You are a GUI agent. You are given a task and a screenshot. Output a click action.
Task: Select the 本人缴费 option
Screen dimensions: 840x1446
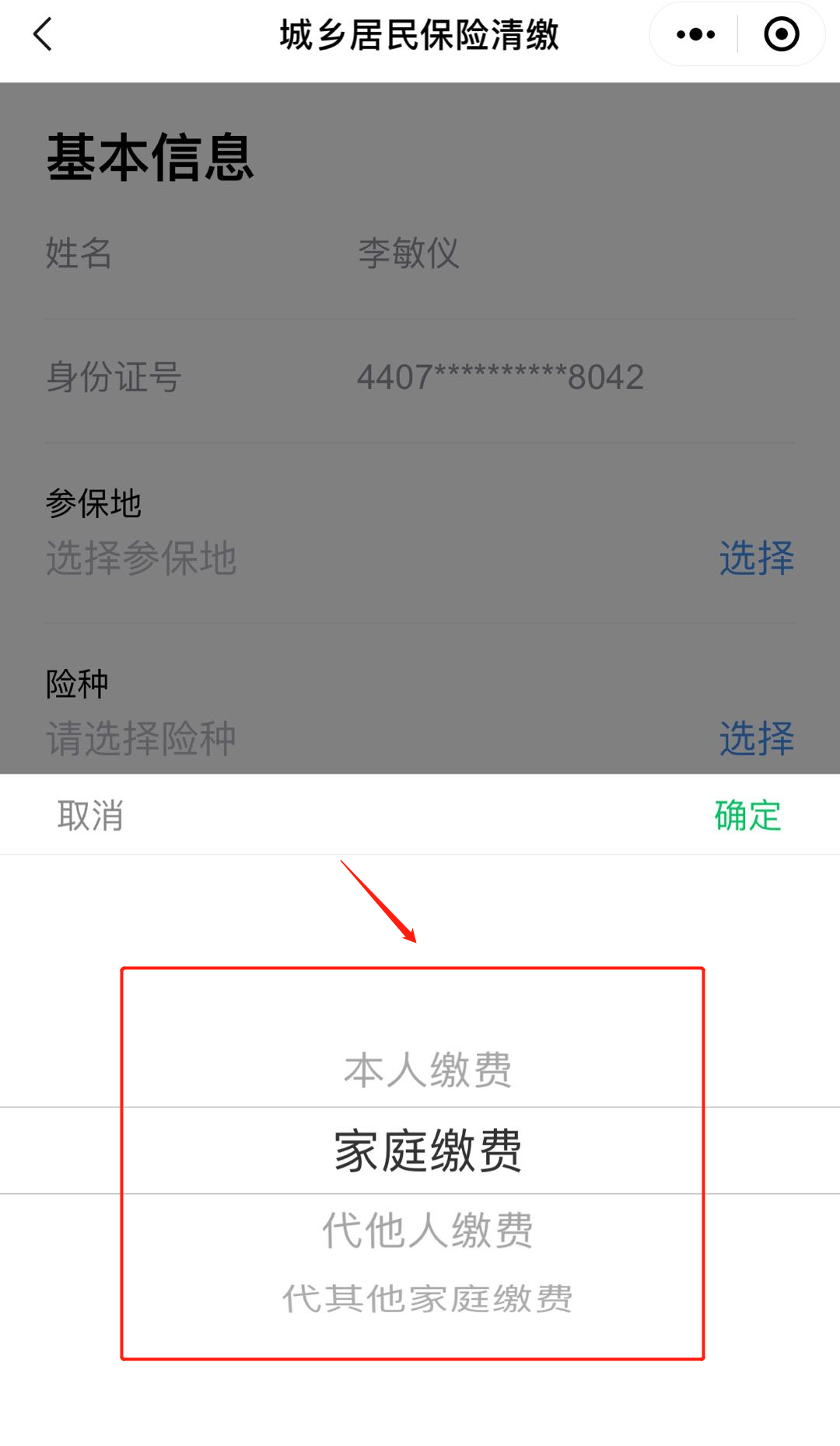427,1070
